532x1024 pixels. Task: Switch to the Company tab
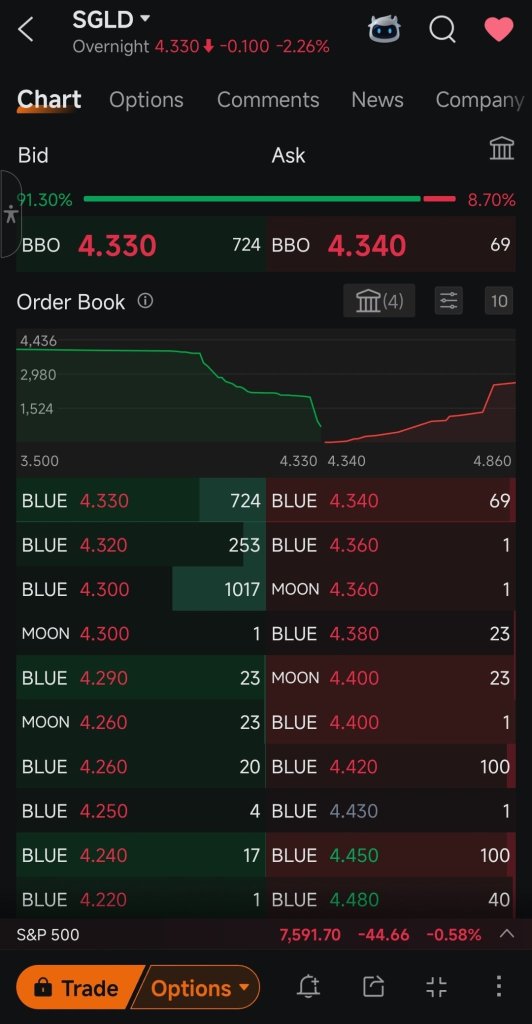click(480, 100)
